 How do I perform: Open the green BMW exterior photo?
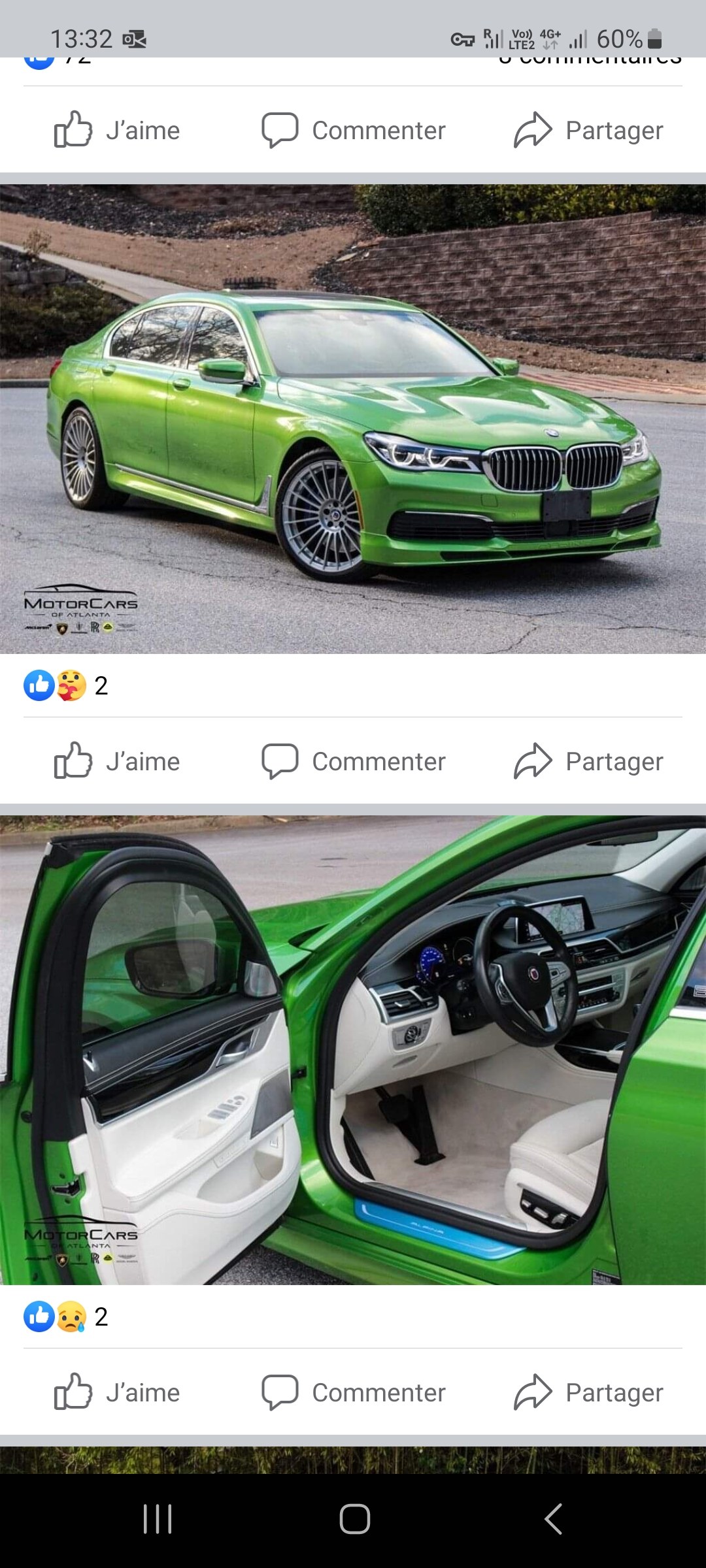(x=353, y=419)
